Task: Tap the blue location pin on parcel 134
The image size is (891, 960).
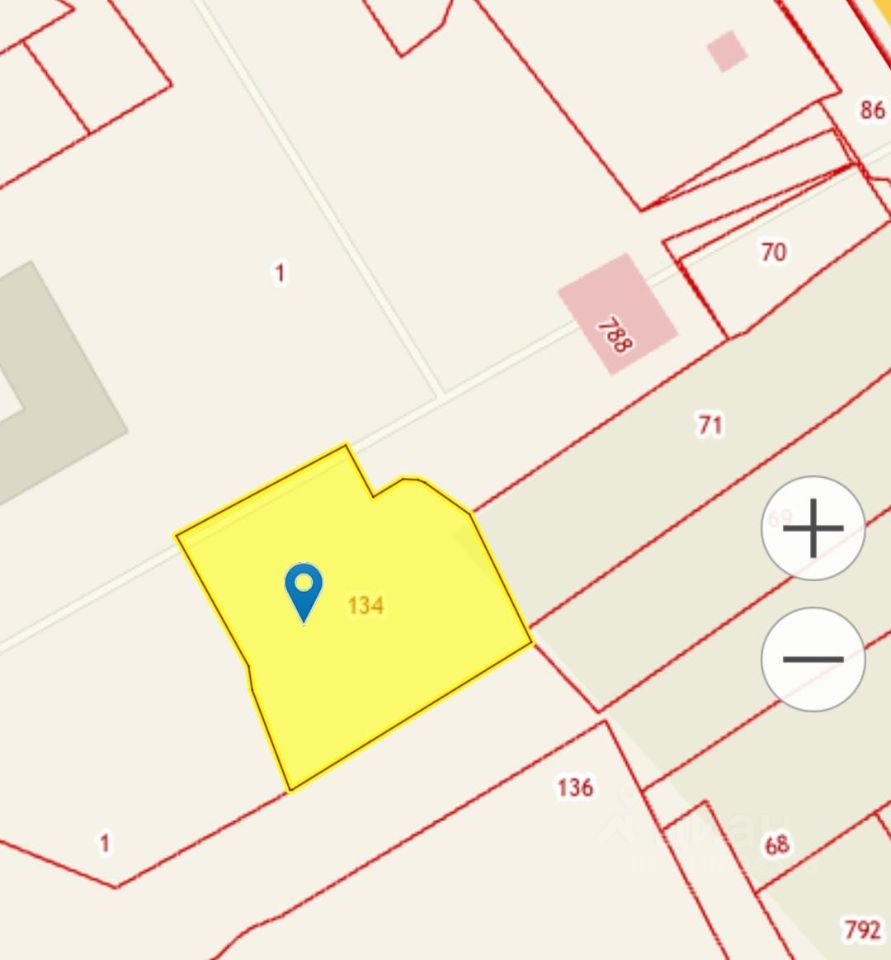Action: [303, 589]
